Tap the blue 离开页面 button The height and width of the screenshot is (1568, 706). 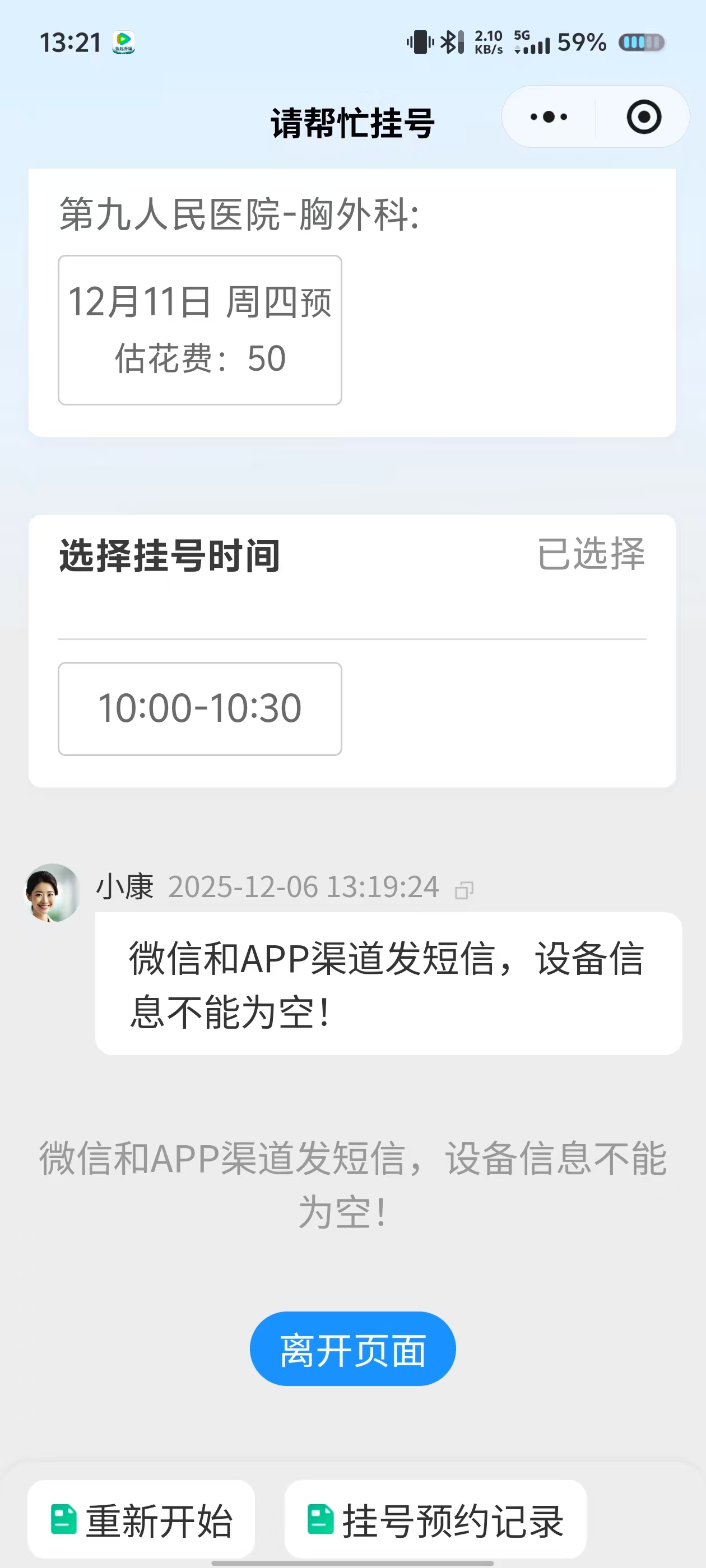tap(352, 1349)
